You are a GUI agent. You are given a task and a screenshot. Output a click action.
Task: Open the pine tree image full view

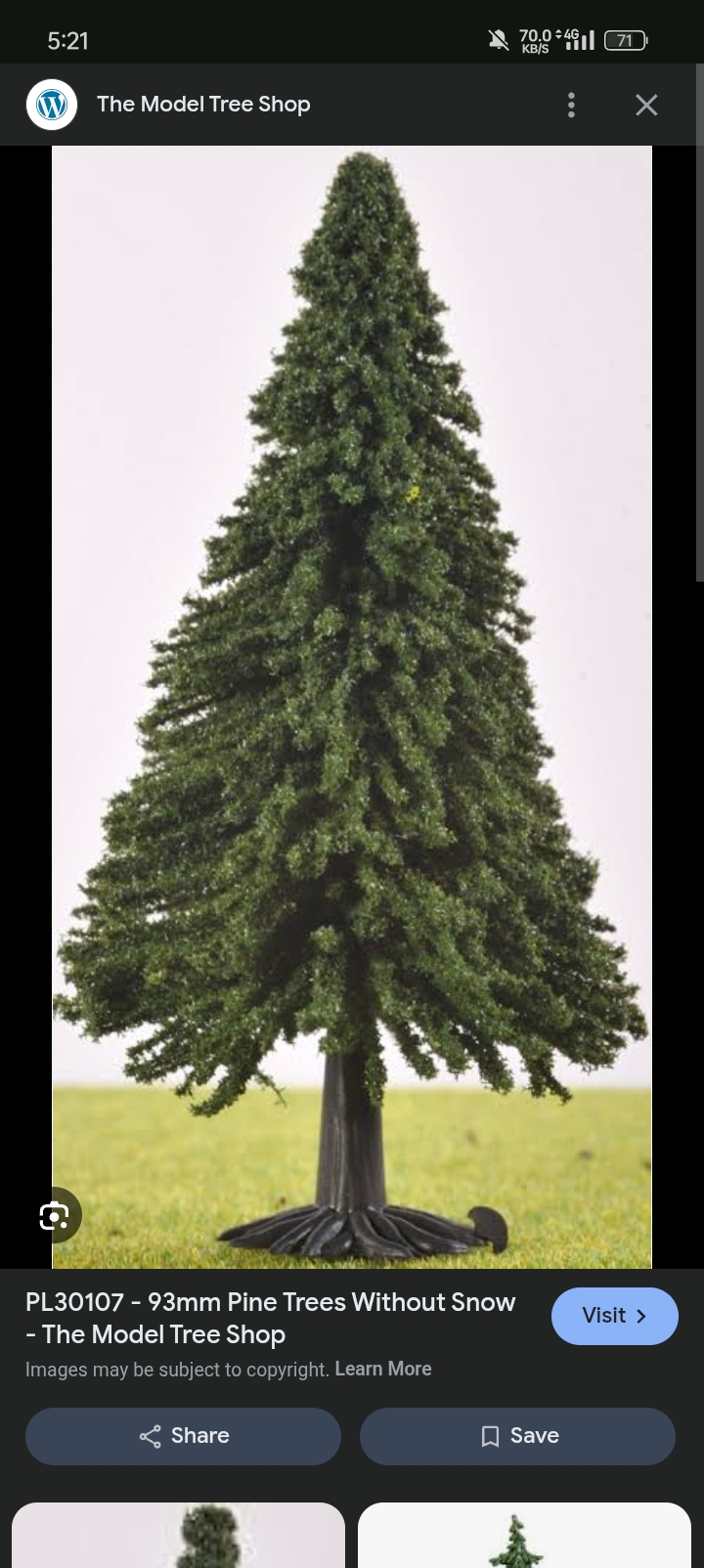pos(352,684)
